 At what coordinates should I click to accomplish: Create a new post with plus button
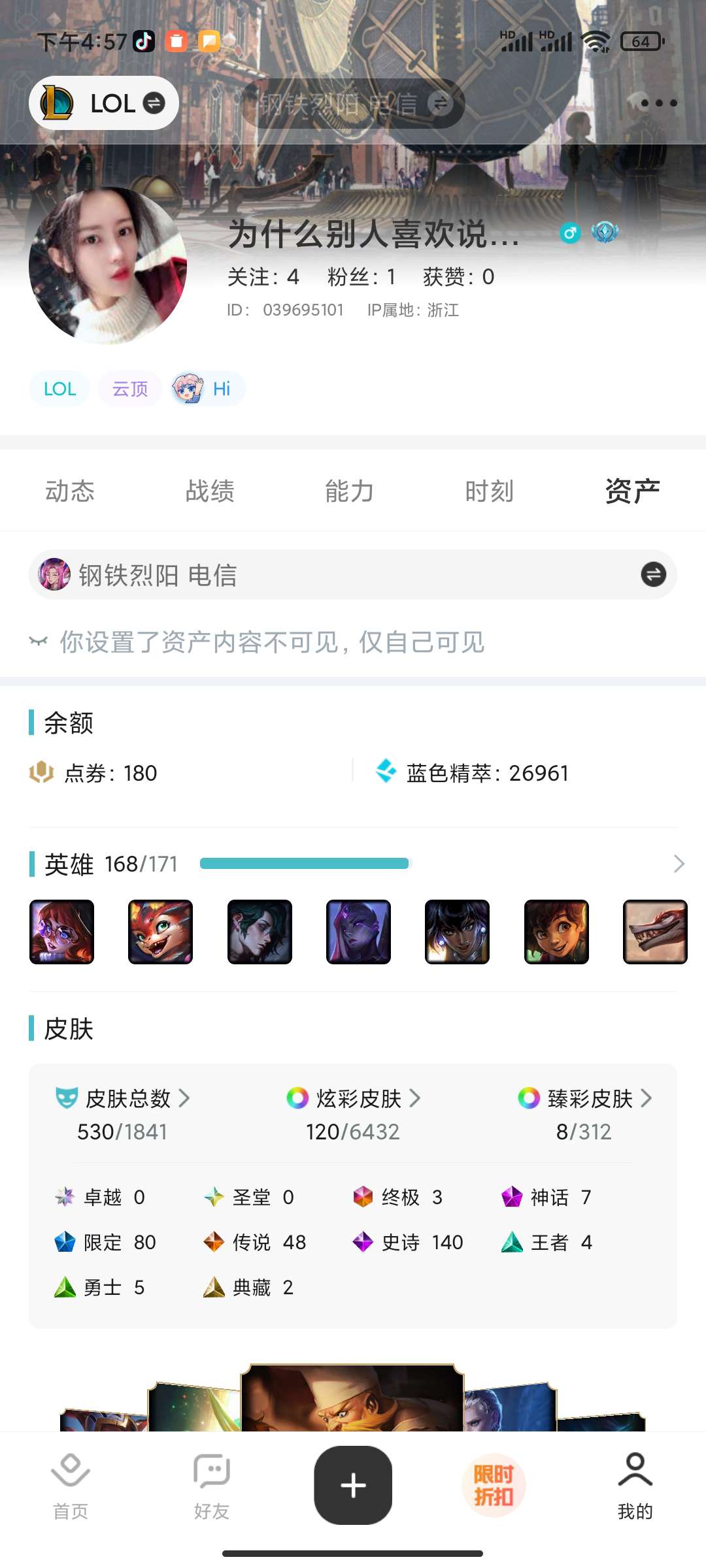point(353,1484)
